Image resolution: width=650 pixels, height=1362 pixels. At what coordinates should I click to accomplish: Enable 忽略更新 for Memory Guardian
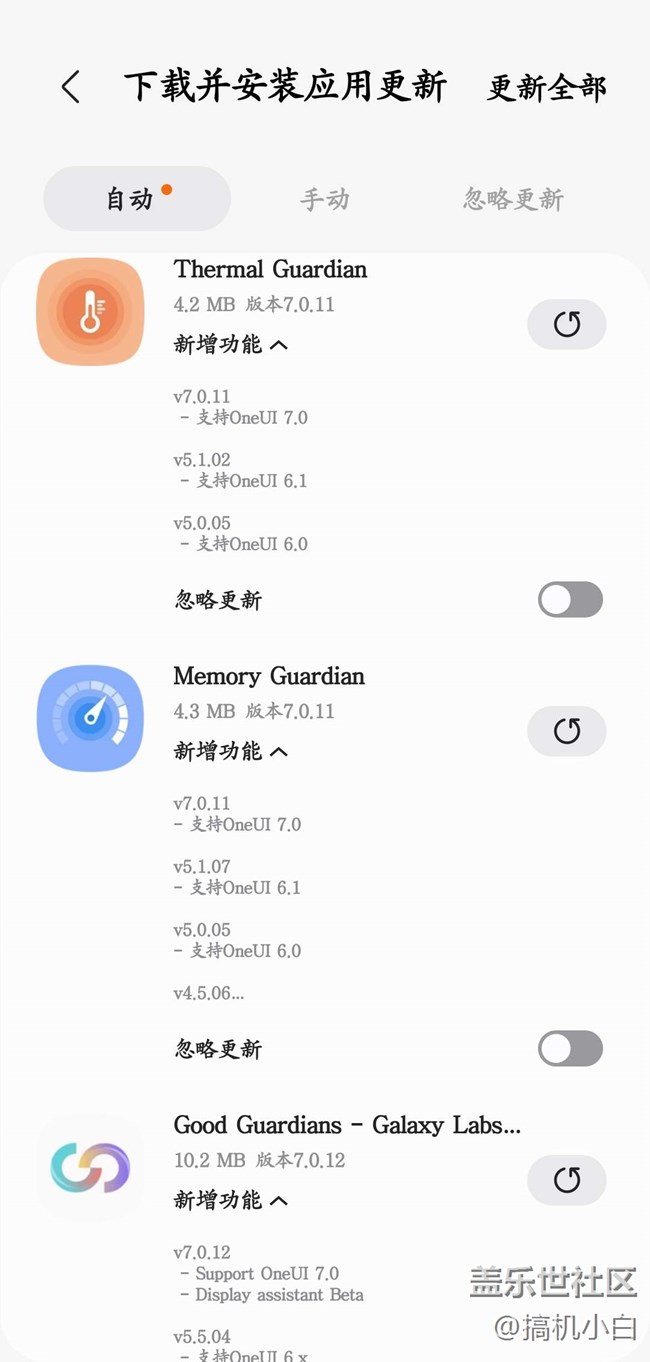(570, 1049)
